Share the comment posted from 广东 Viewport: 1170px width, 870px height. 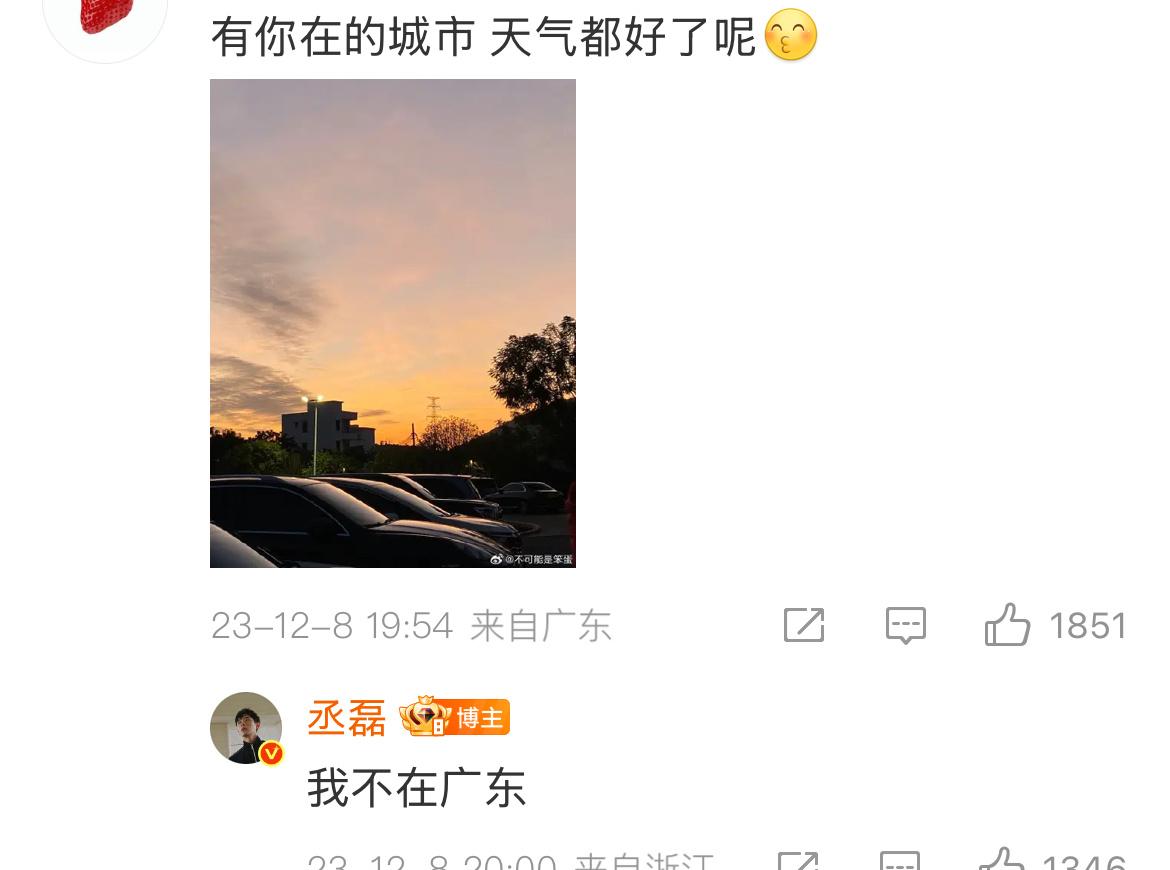804,626
